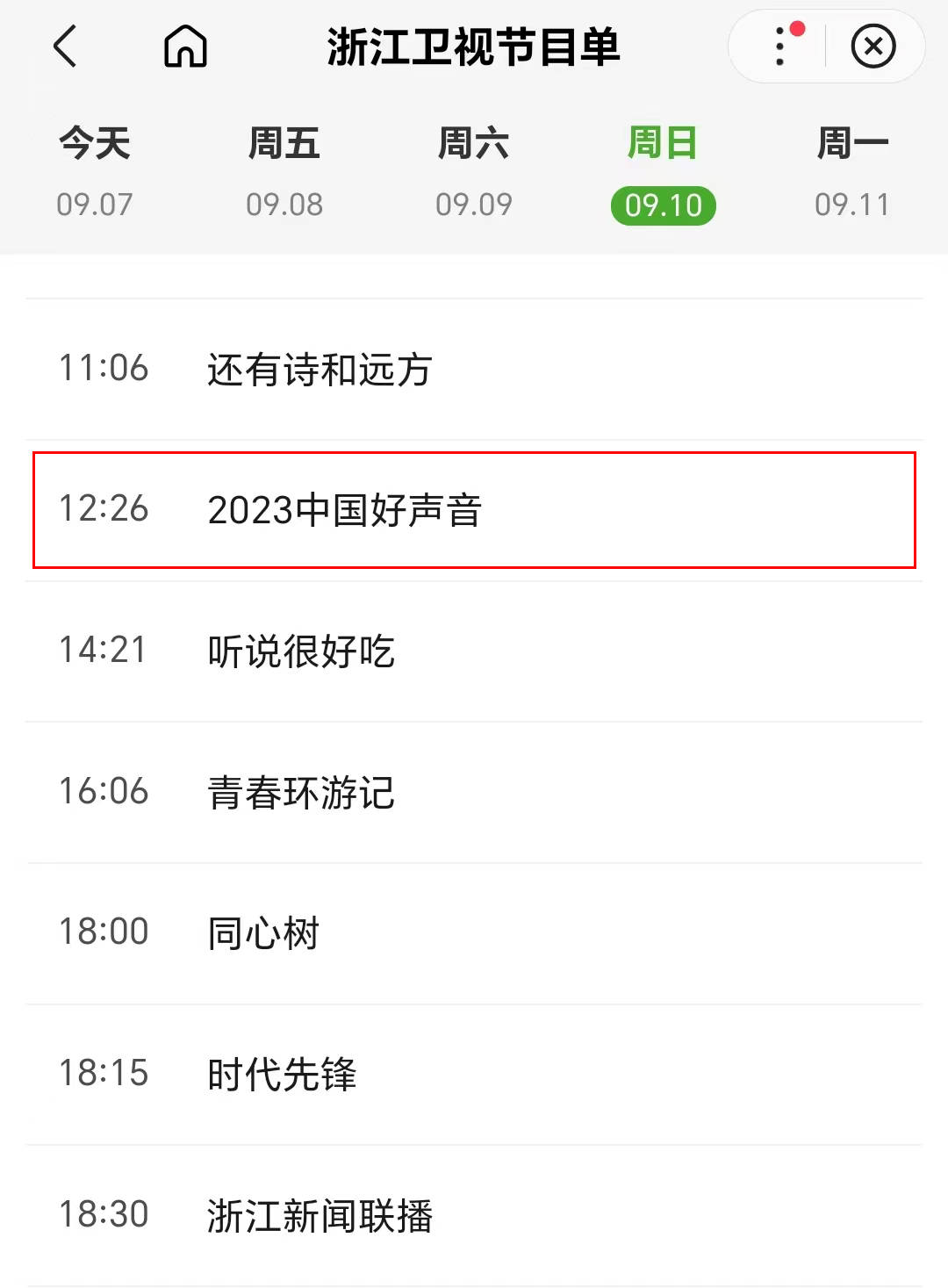This screenshot has width=948, height=1288.
Task: View the 周六 09.09 schedule
Action: (474, 171)
